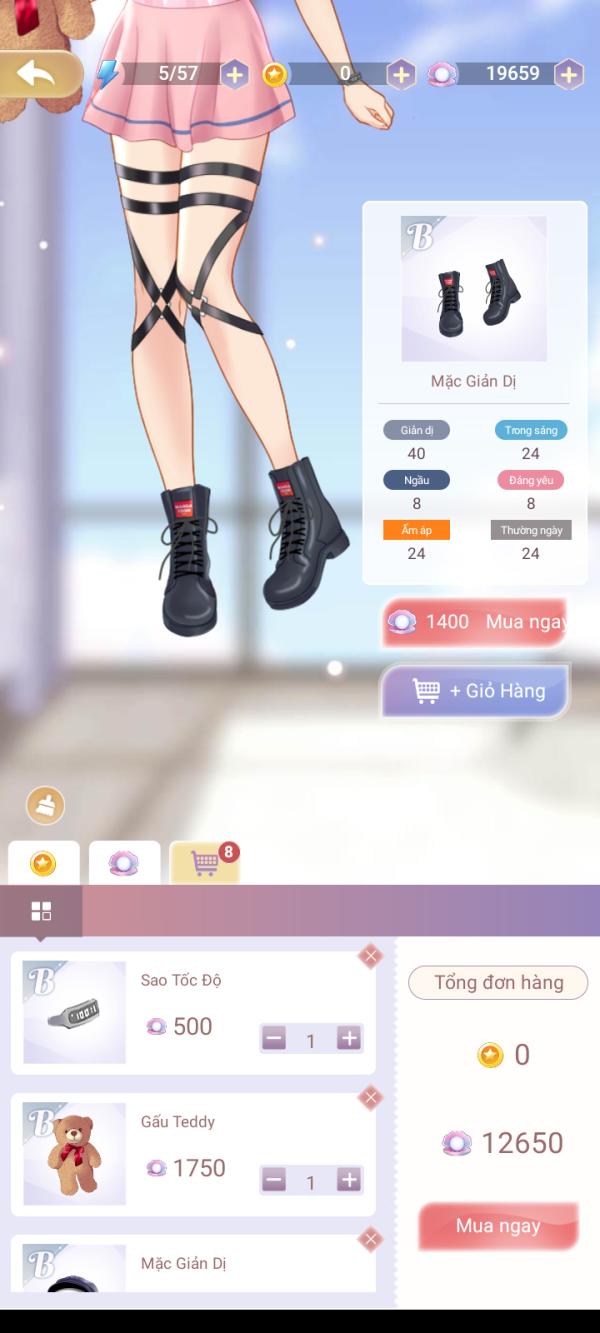This screenshot has height=1333, width=600.
Task: Select the Gấu Teddy item thumbnail
Action: pos(75,1154)
